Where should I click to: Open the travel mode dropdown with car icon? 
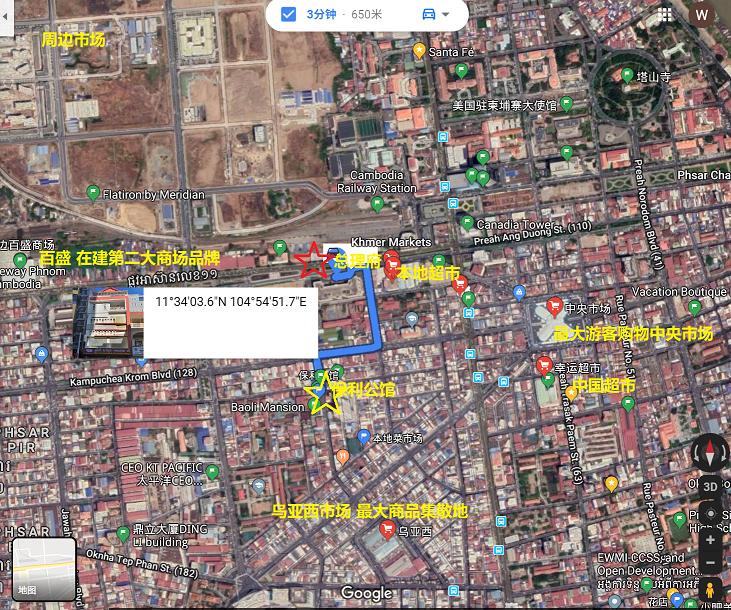(436, 14)
